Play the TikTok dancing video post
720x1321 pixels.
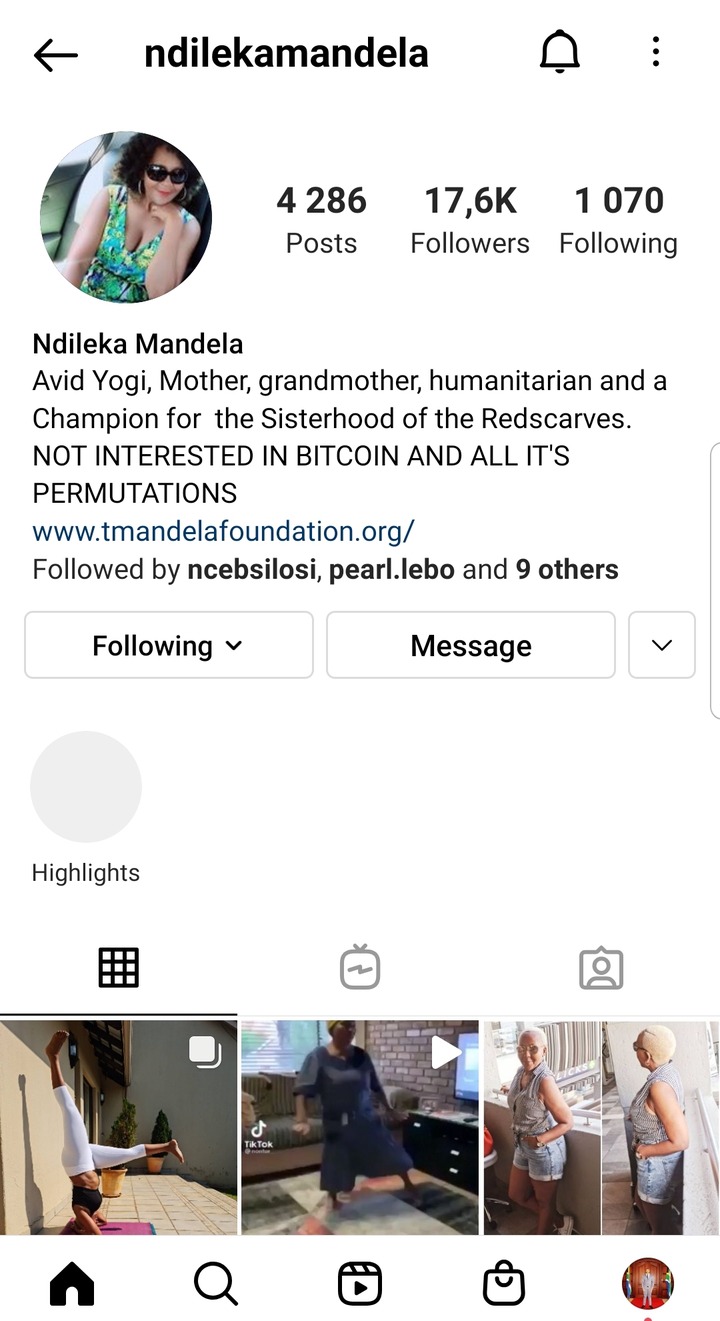360,1128
